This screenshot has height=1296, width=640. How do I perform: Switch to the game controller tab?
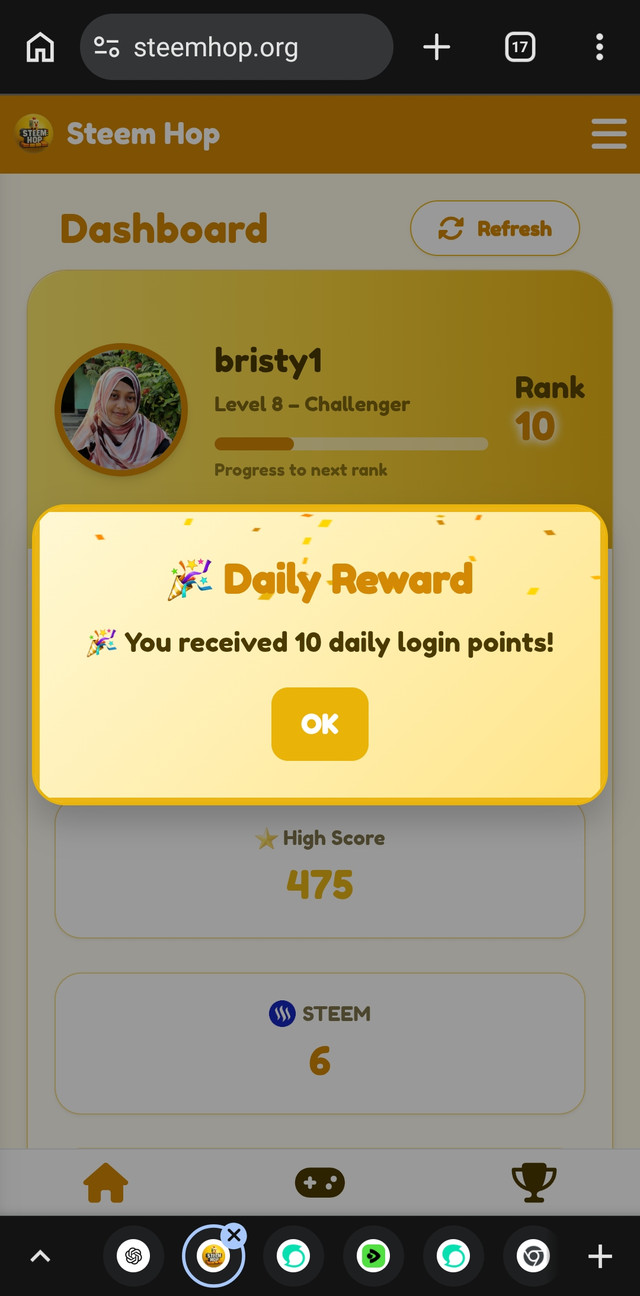tap(320, 1183)
